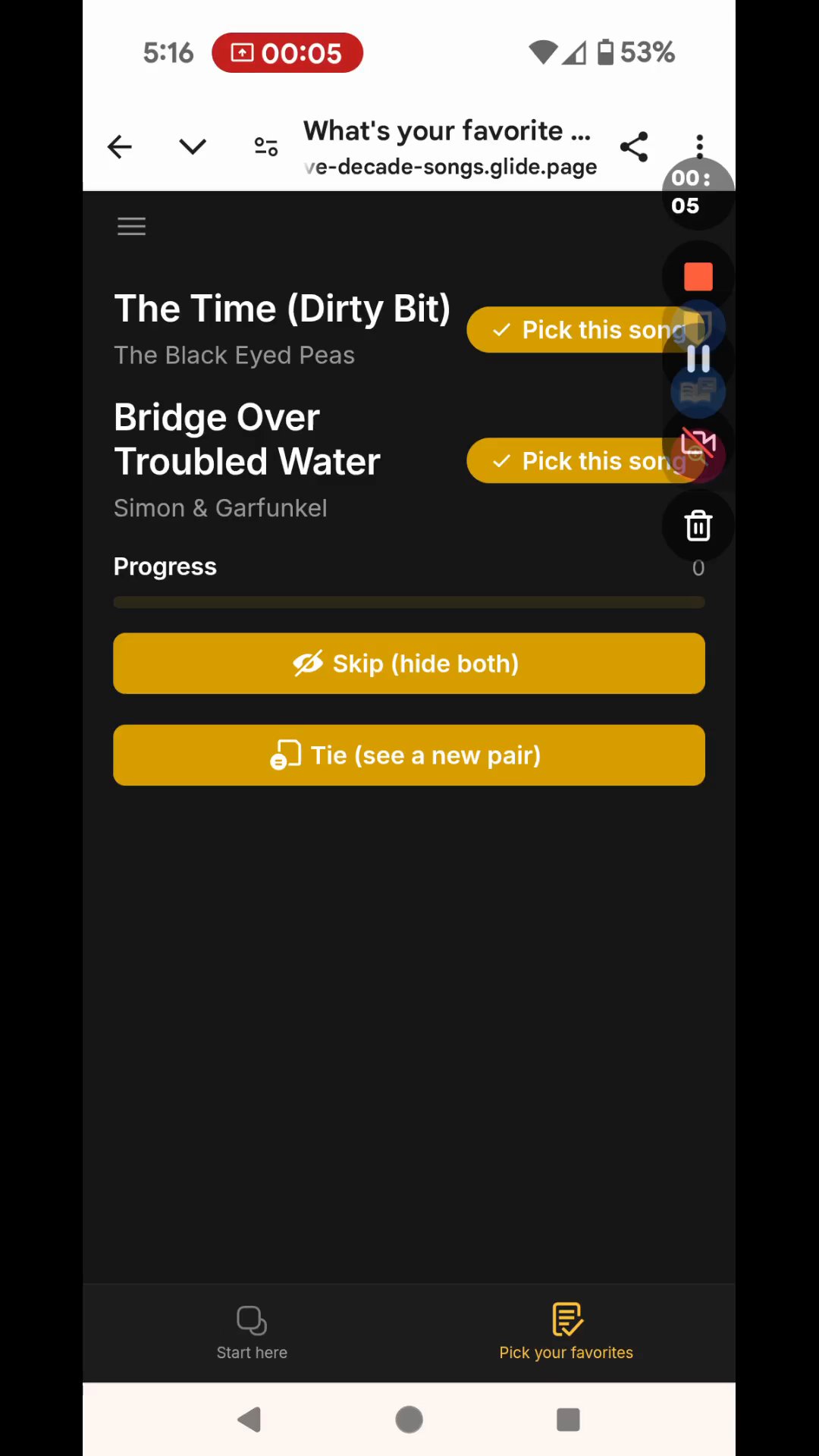Tap the system home button
This screenshot has width=819, height=1456.
(409, 1420)
